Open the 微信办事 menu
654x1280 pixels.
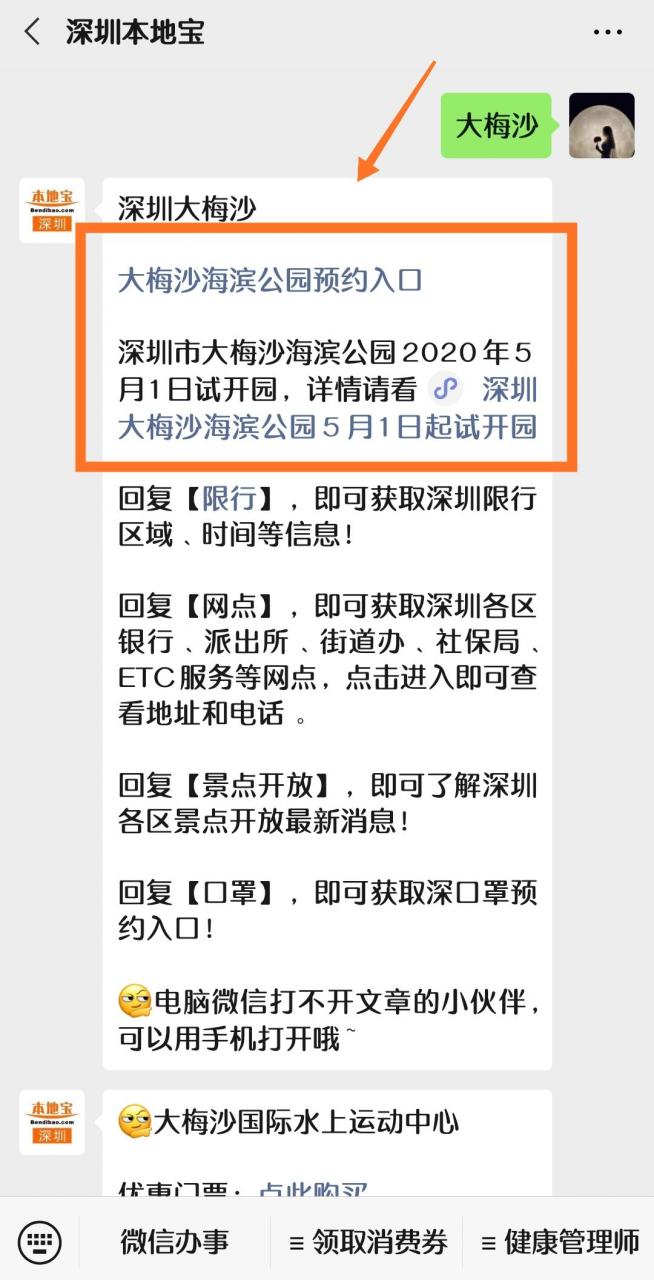tap(175, 1243)
